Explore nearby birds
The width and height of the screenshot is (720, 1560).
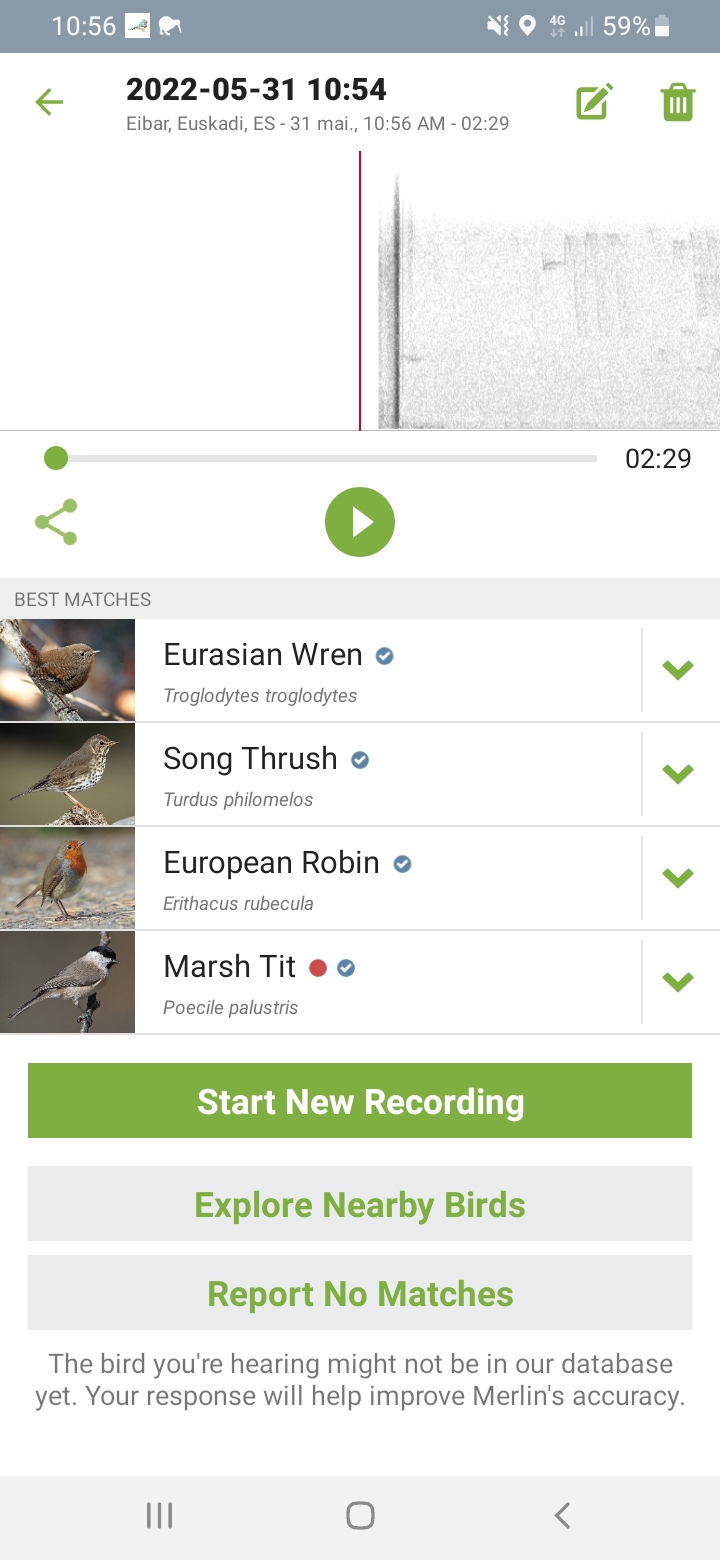[360, 1204]
